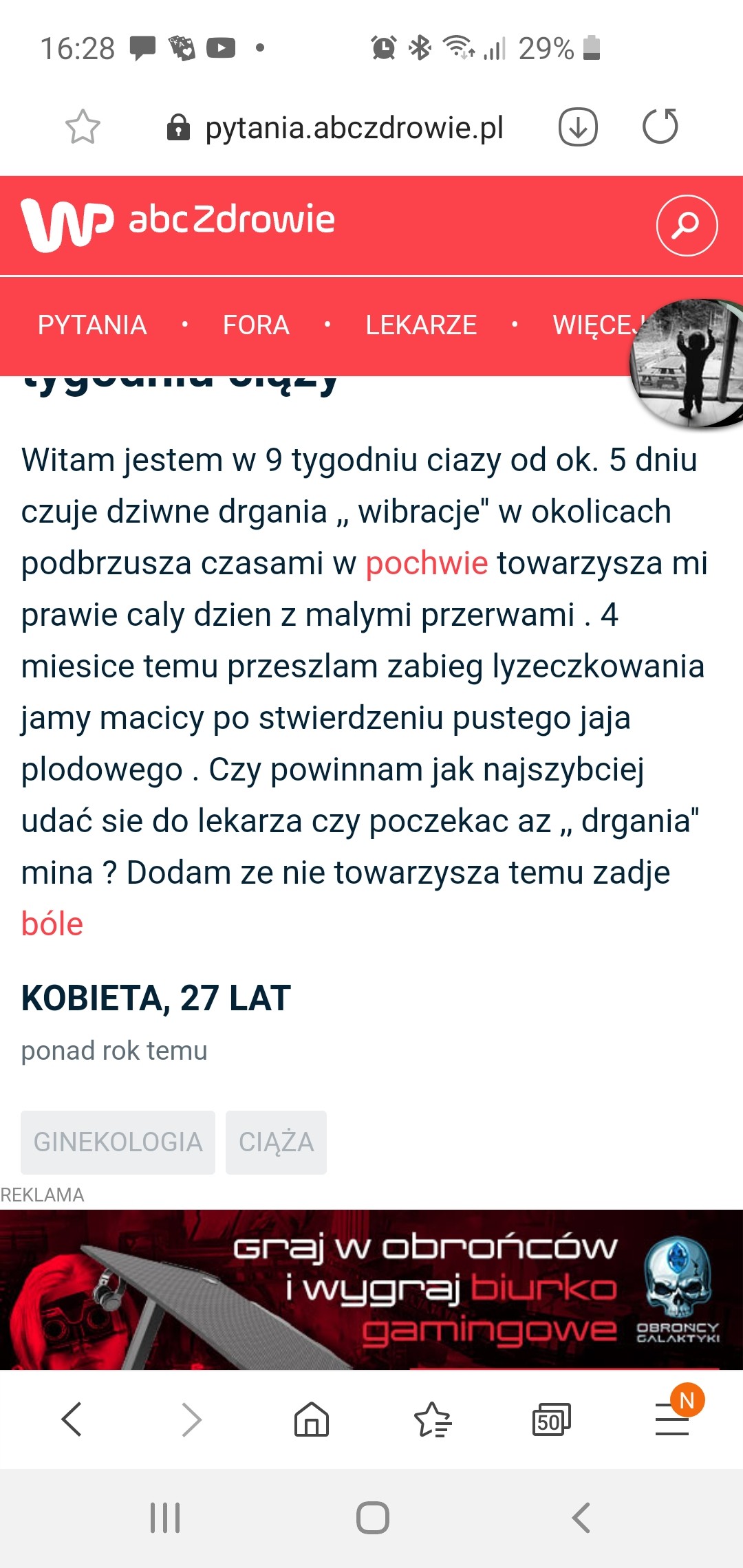Open the WP abcZdrowie home logo
This screenshot has height=1568, width=743.
[x=177, y=224]
